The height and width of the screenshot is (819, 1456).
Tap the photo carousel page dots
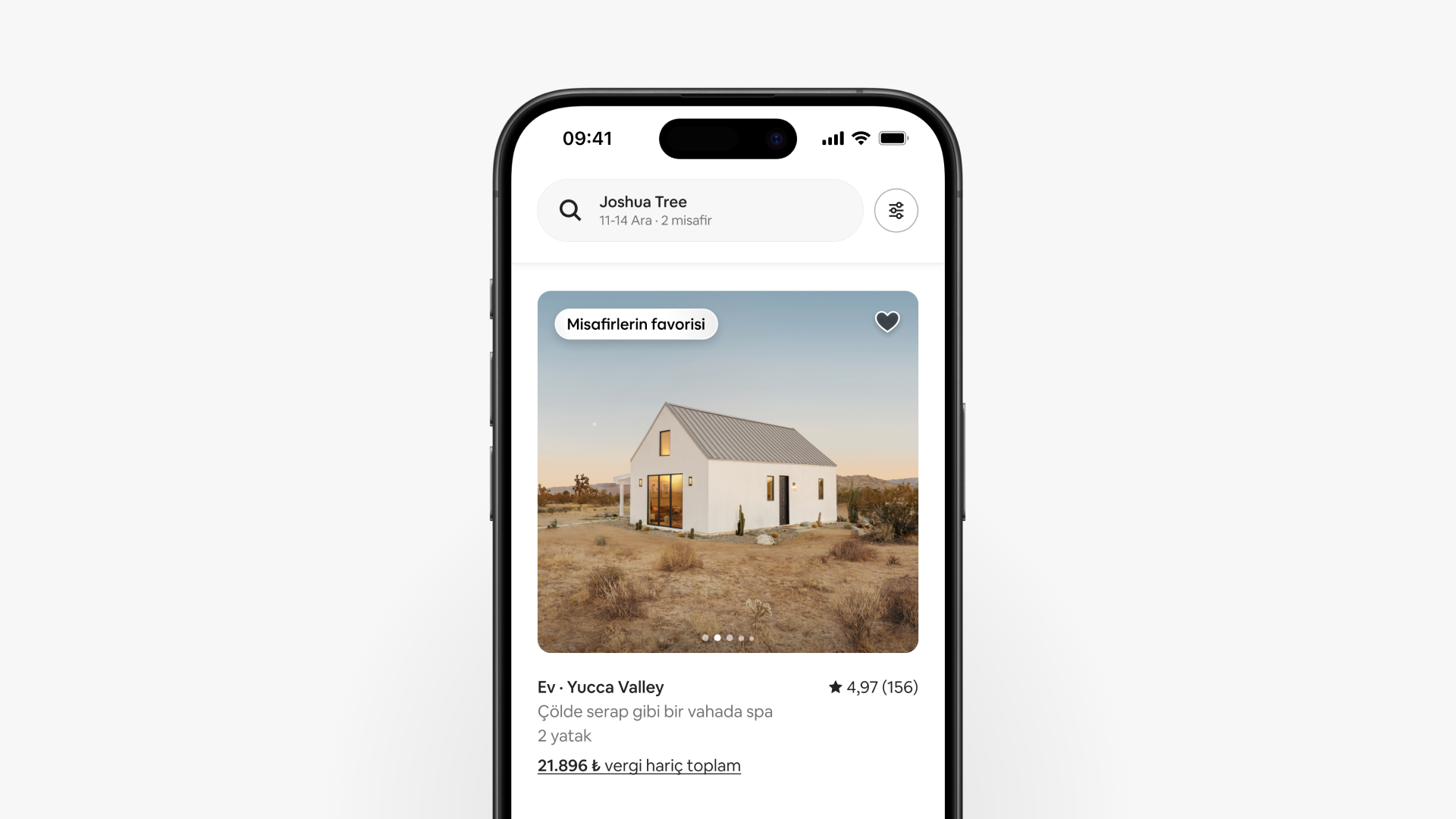pyautogui.click(x=727, y=638)
